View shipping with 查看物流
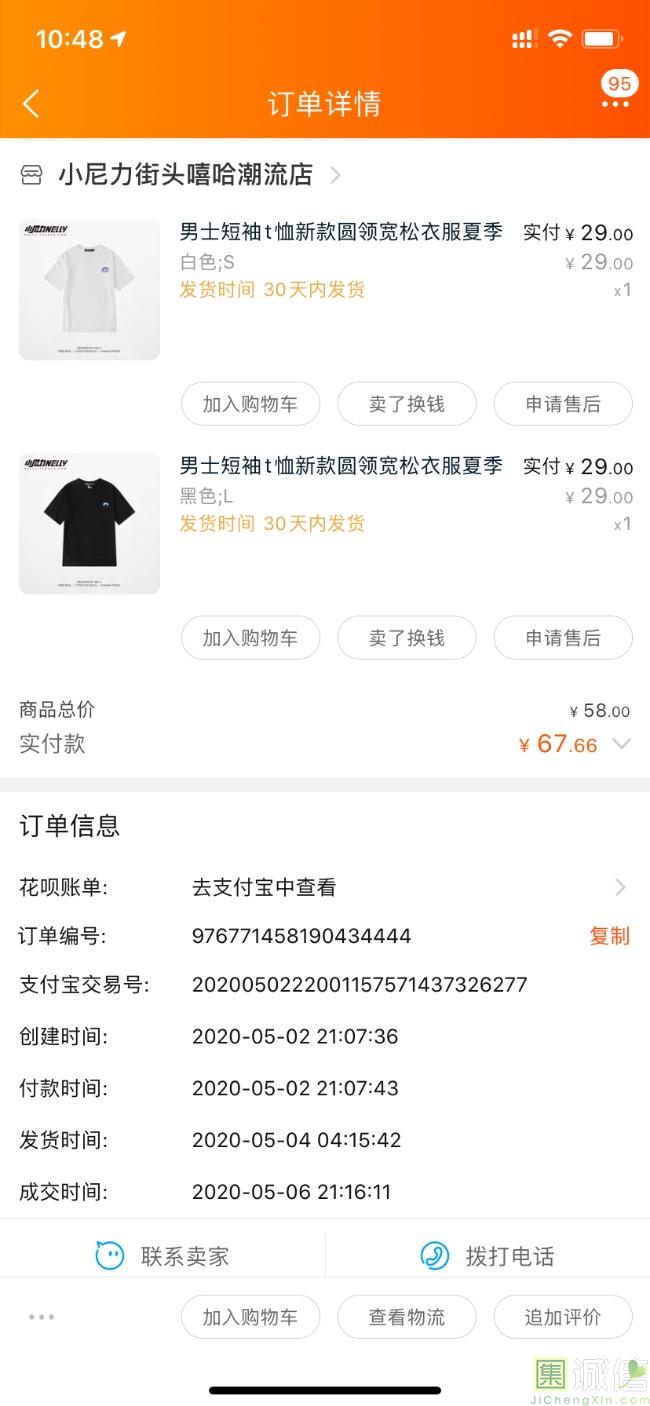 coord(406,1317)
